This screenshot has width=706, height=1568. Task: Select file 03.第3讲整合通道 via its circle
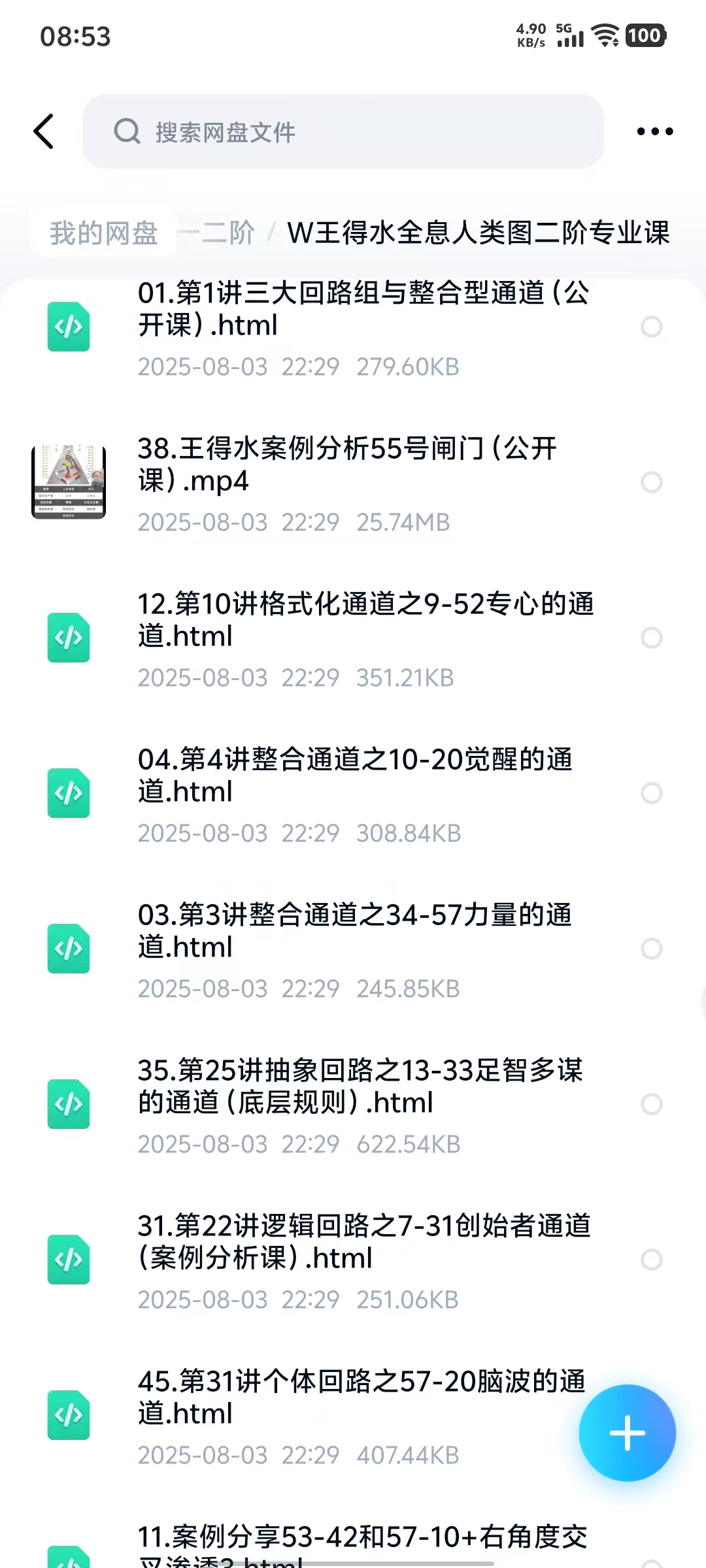(x=652, y=949)
